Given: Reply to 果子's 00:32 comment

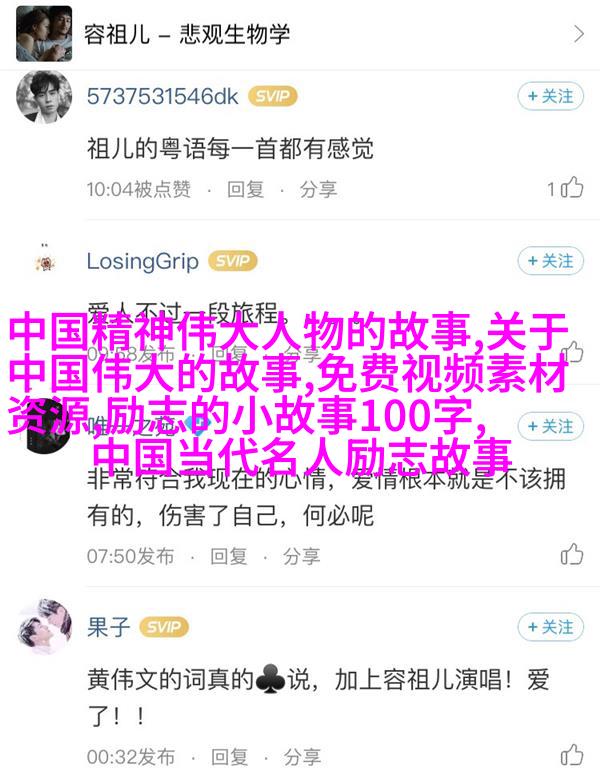Looking at the screenshot, I should coord(228,754).
